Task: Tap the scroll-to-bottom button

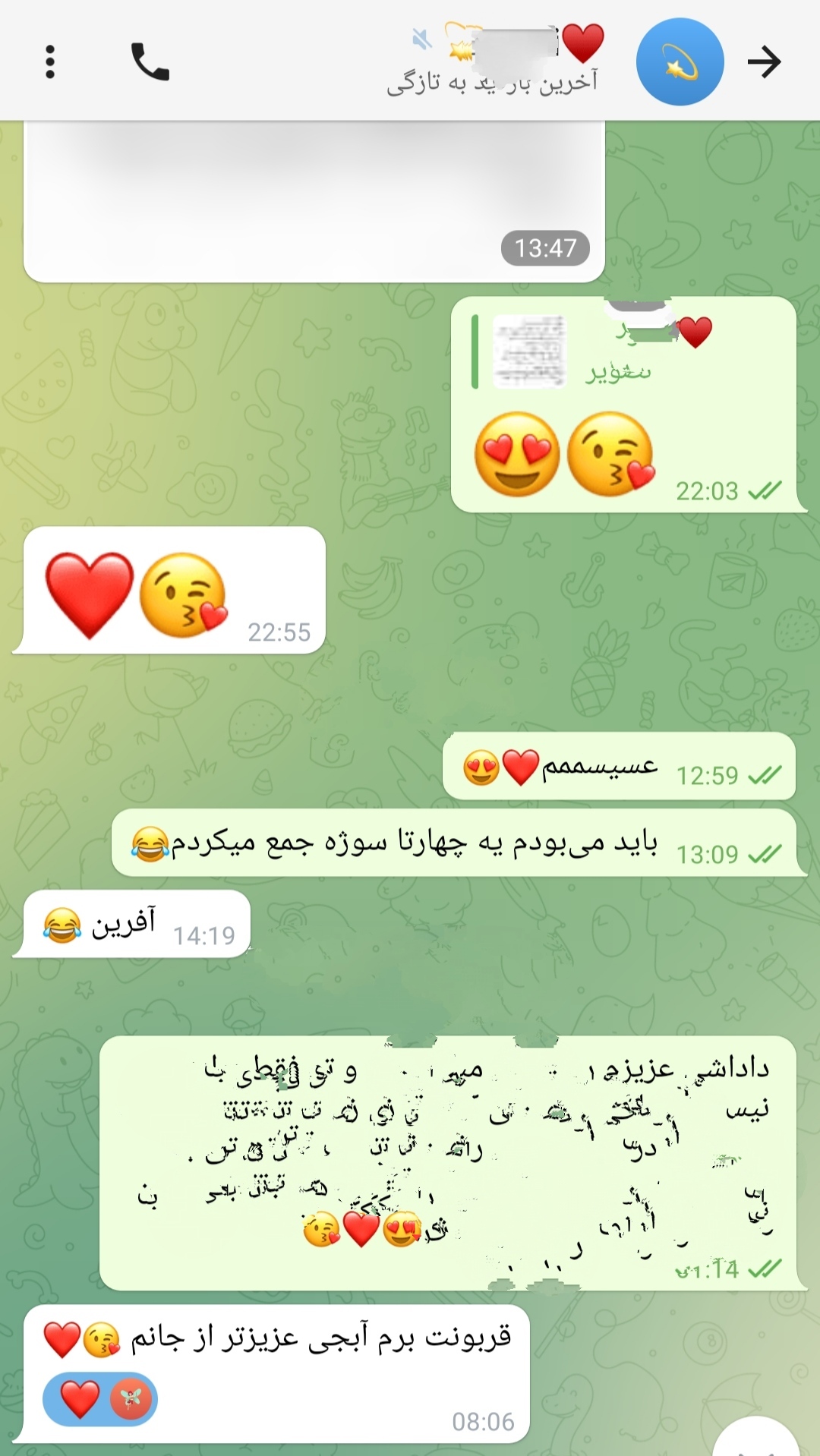Action: click(756, 1439)
